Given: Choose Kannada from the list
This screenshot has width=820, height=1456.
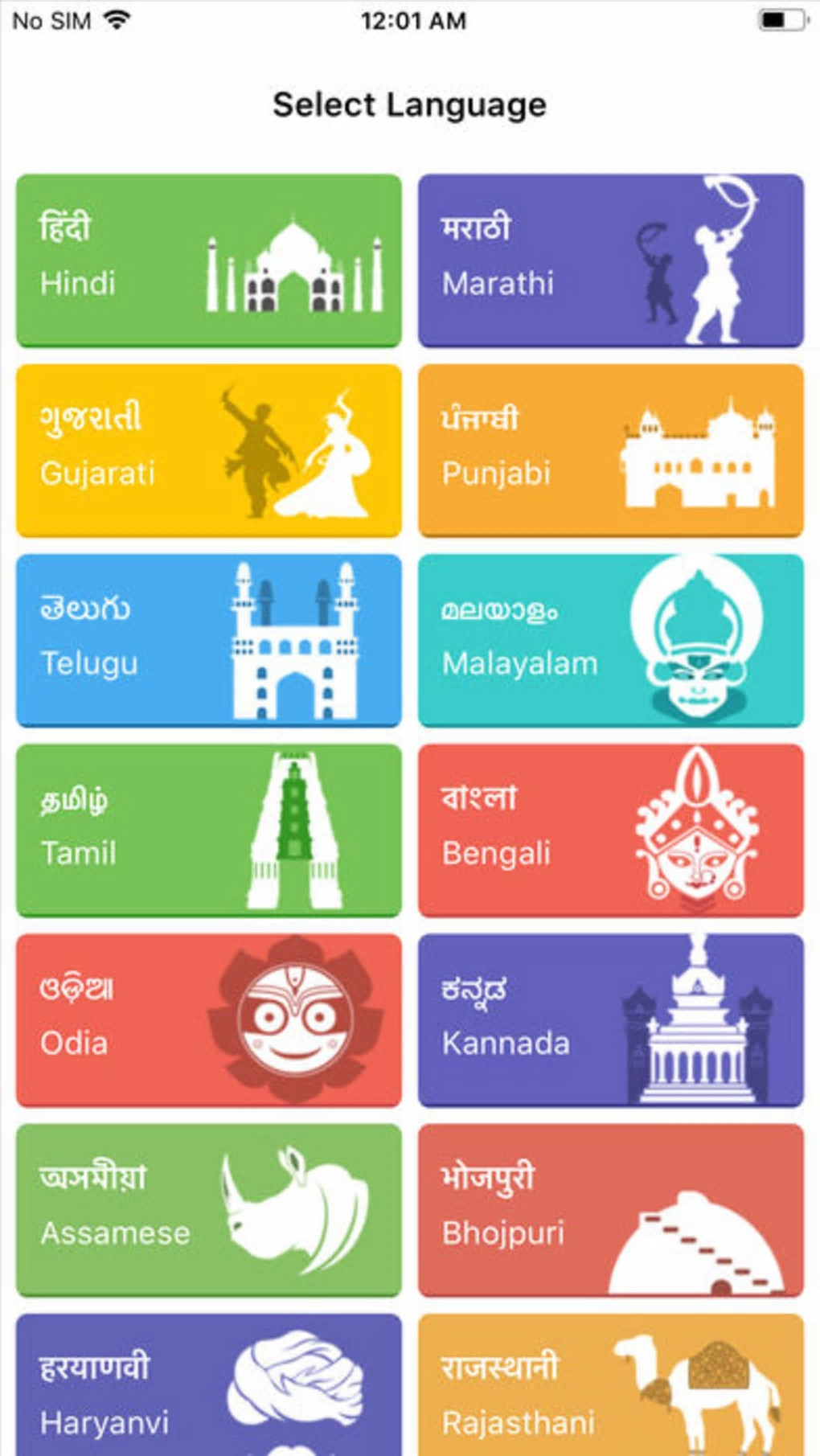Looking at the screenshot, I should pos(610,1019).
